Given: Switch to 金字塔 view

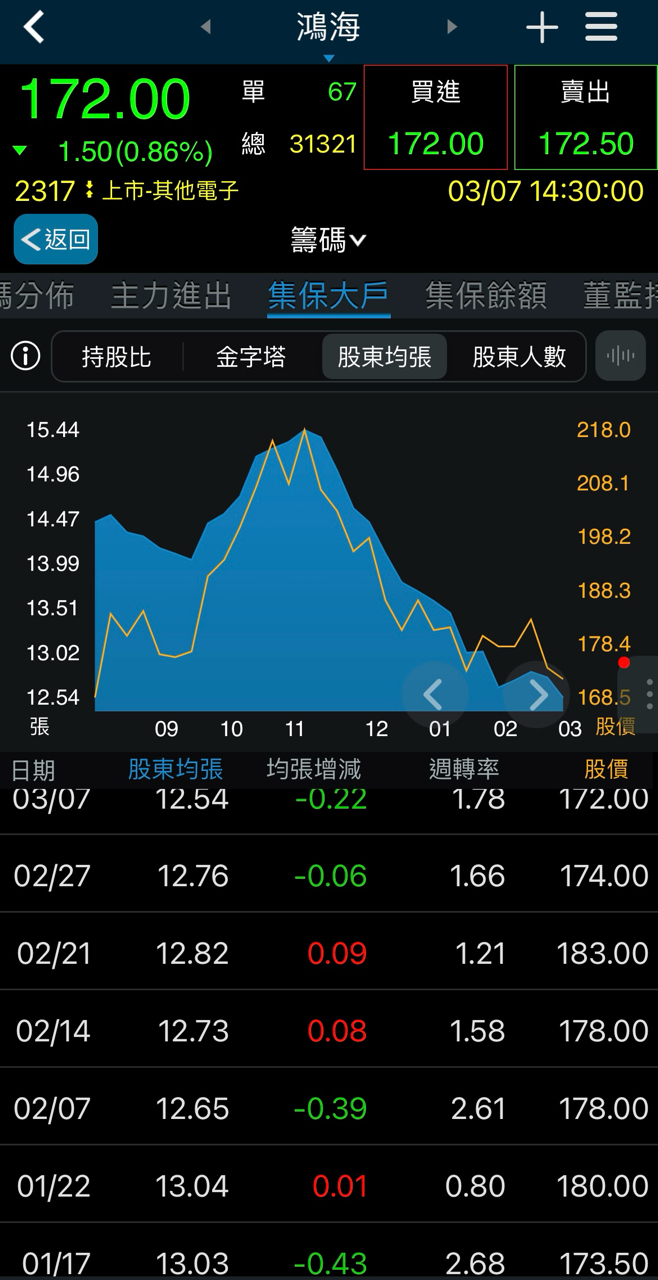Looking at the screenshot, I should (251, 357).
